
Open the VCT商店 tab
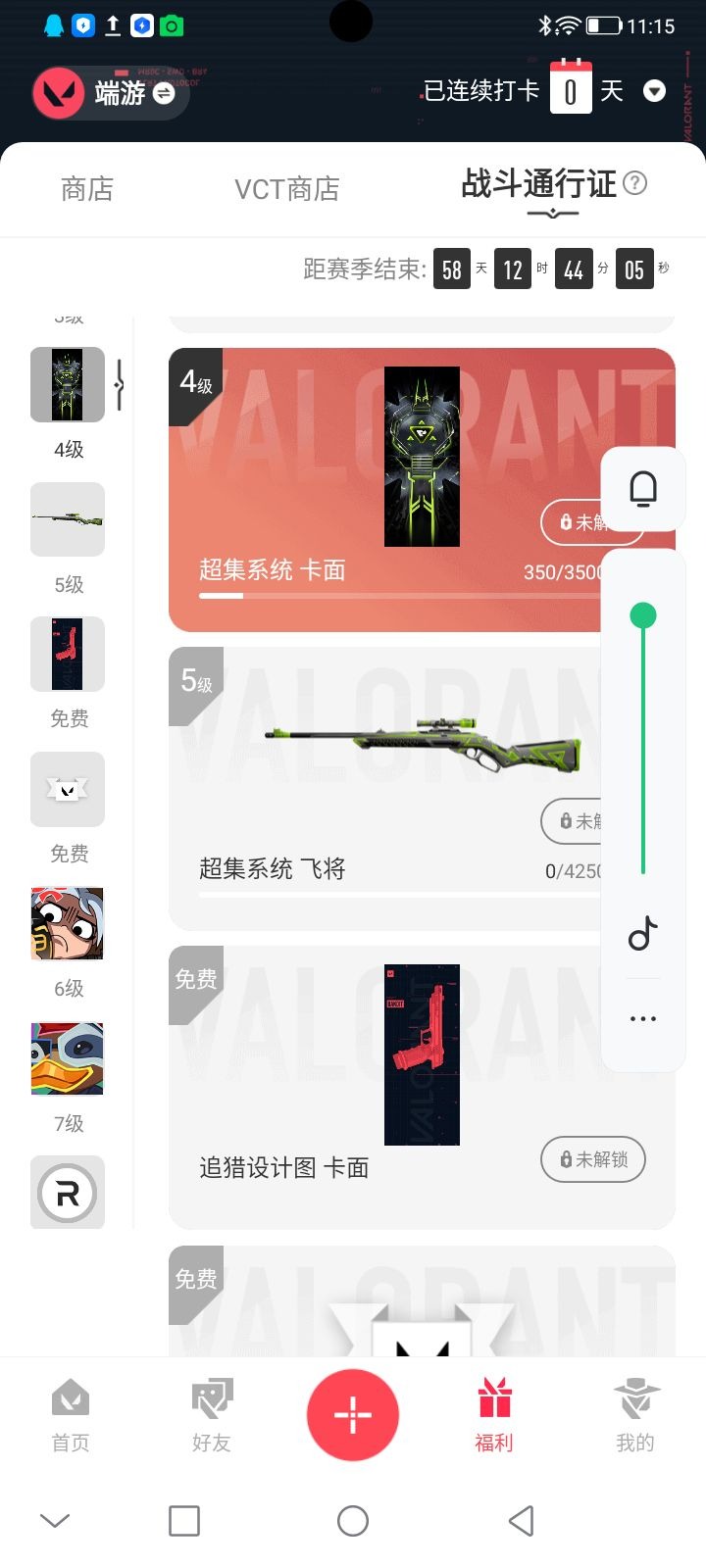[x=286, y=189]
